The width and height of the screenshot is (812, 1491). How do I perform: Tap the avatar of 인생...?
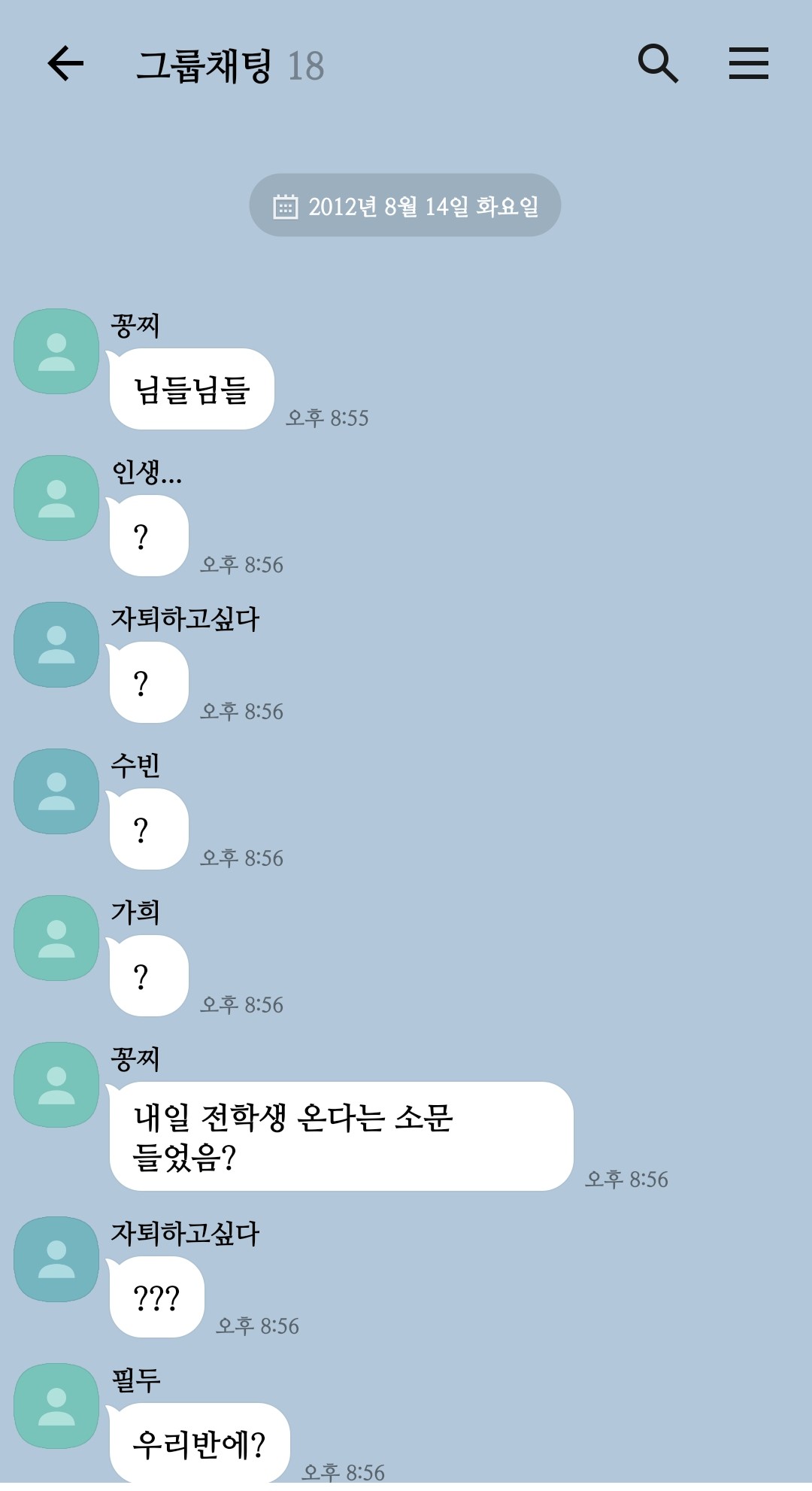pyautogui.click(x=56, y=498)
